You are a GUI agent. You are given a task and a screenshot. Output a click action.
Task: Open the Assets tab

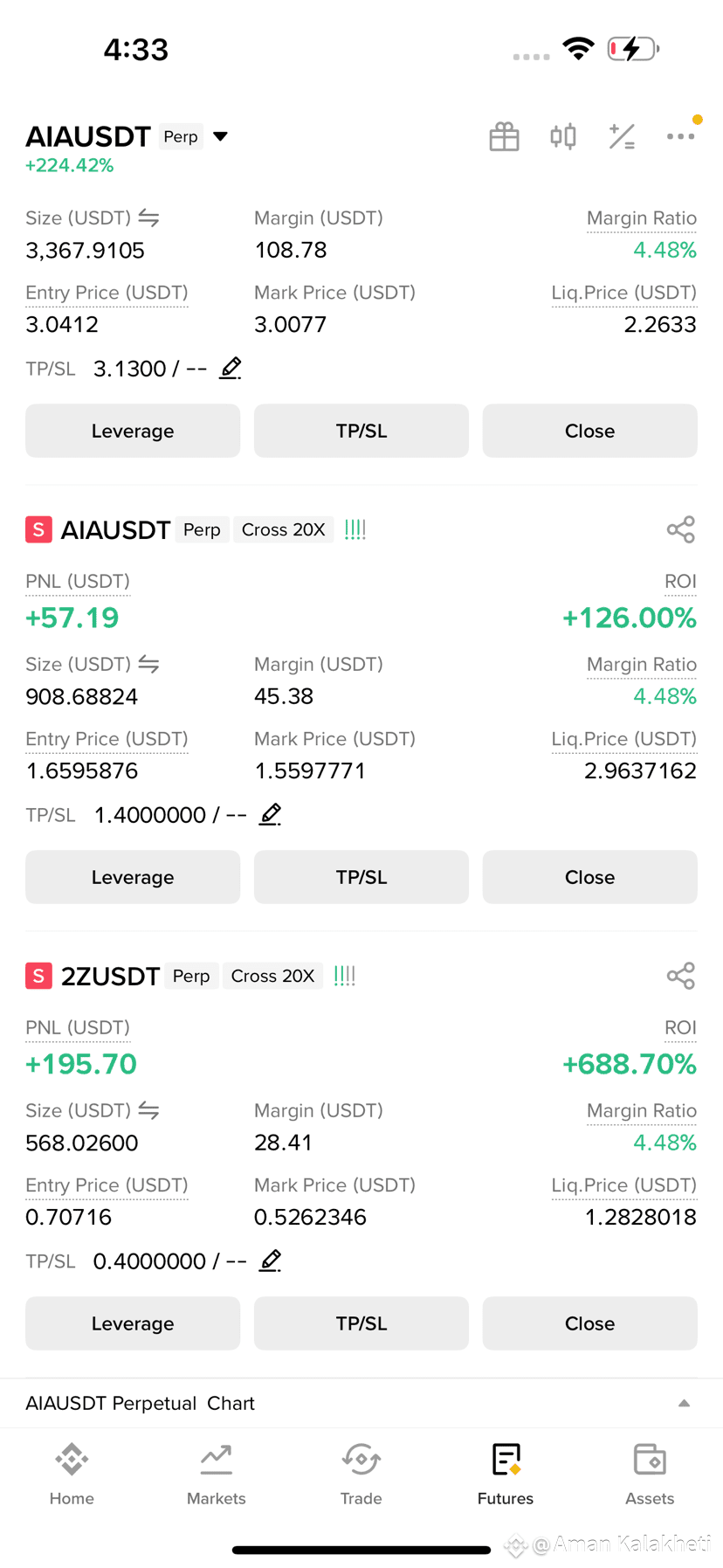[x=650, y=1475]
